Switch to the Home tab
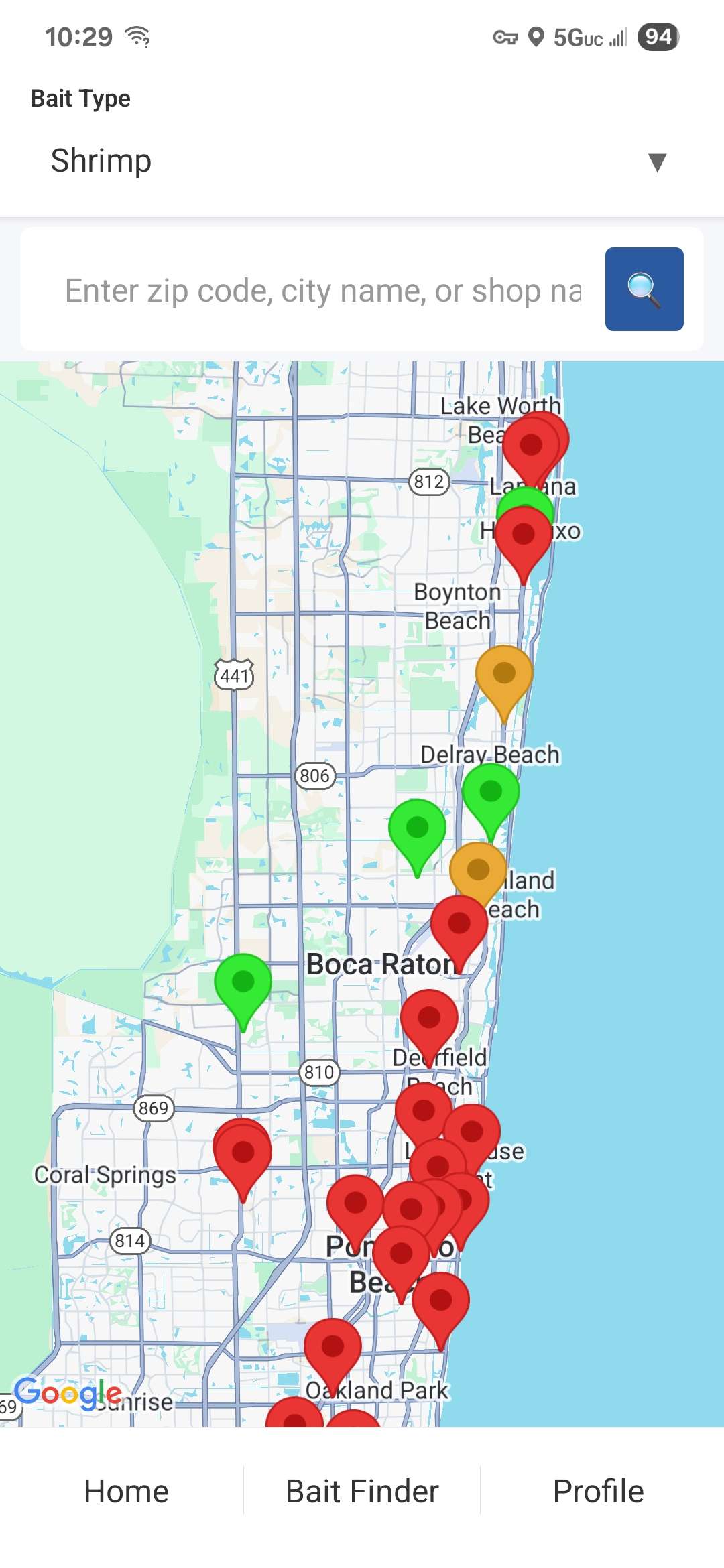The image size is (724, 1568). click(x=126, y=1491)
